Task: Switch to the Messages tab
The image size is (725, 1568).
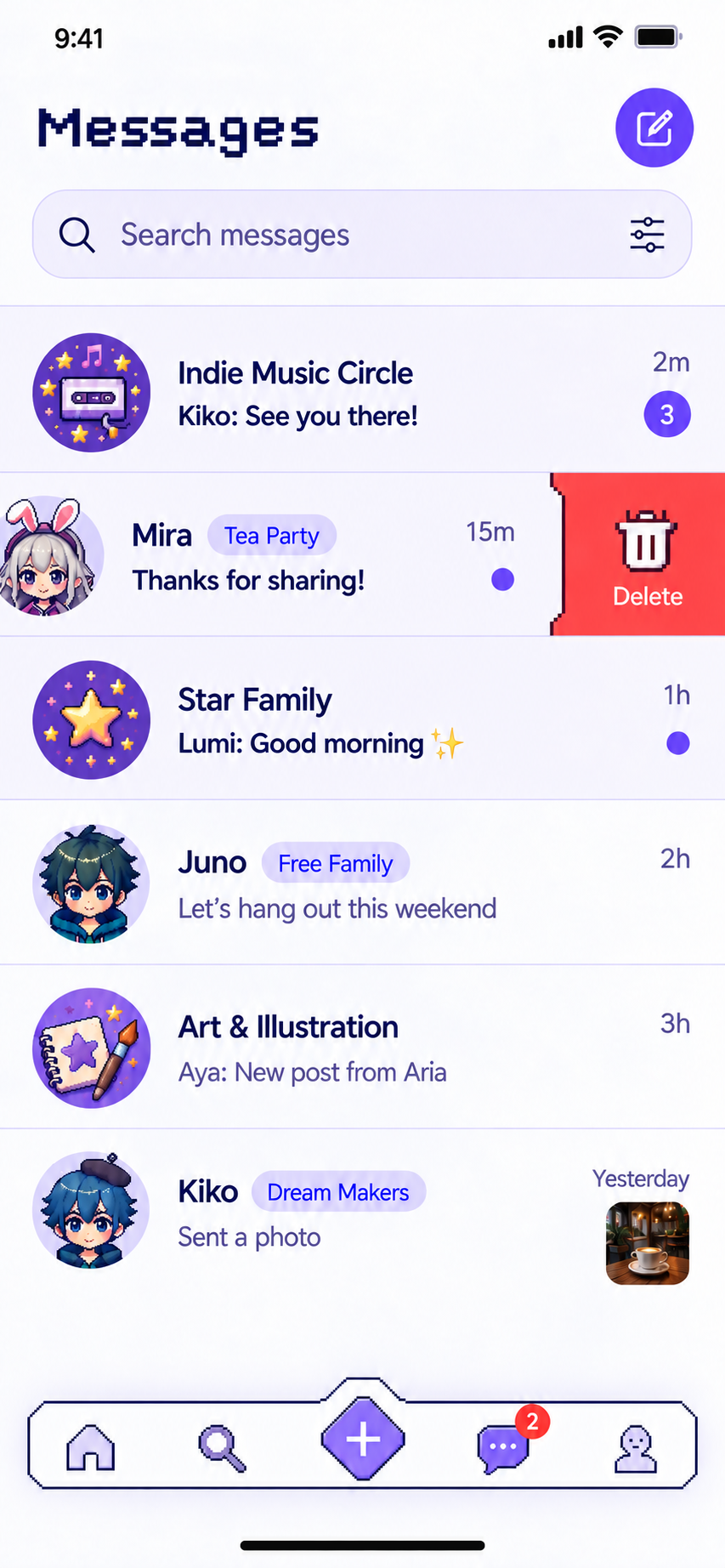Action: pyautogui.click(x=504, y=1446)
